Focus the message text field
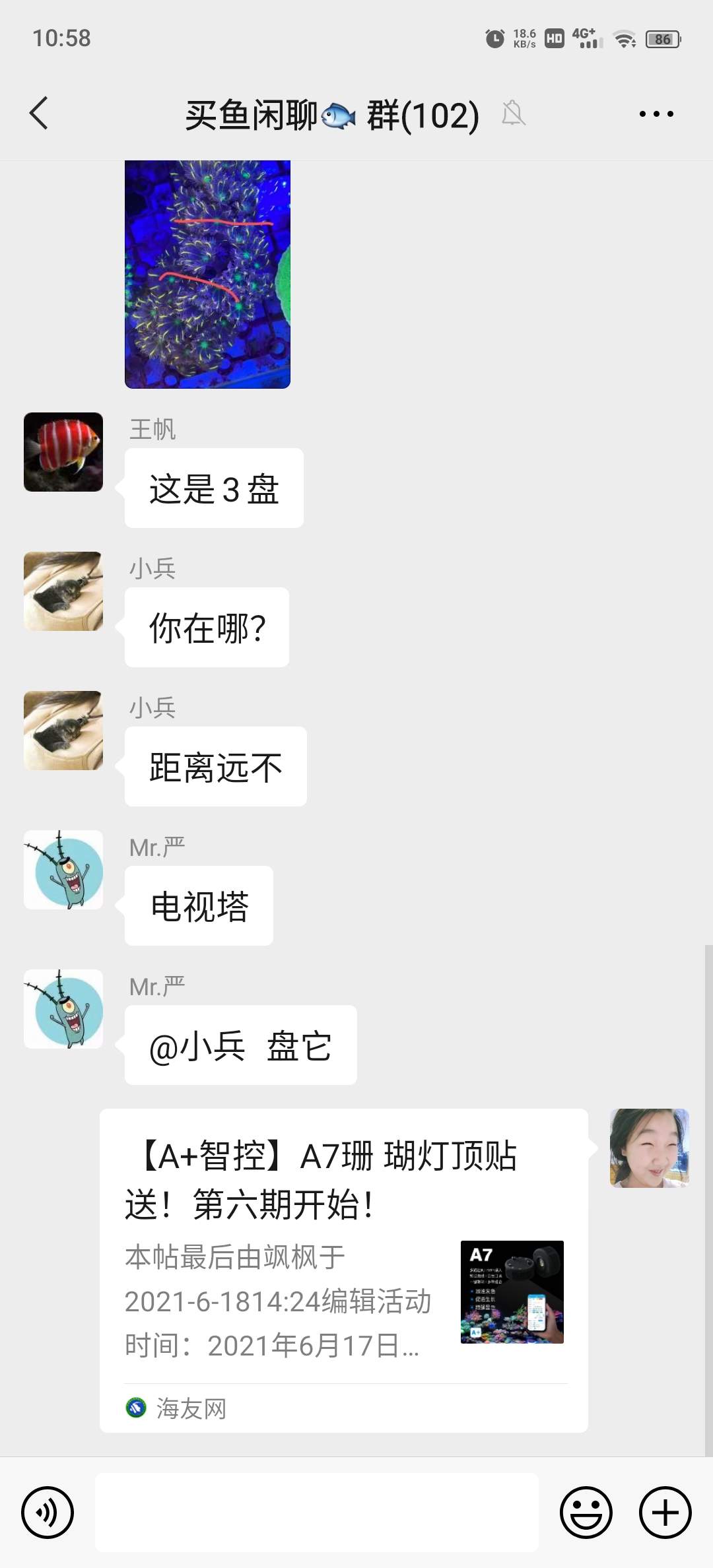The width and height of the screenshot is (713, 1568). tap(317, 1513)
